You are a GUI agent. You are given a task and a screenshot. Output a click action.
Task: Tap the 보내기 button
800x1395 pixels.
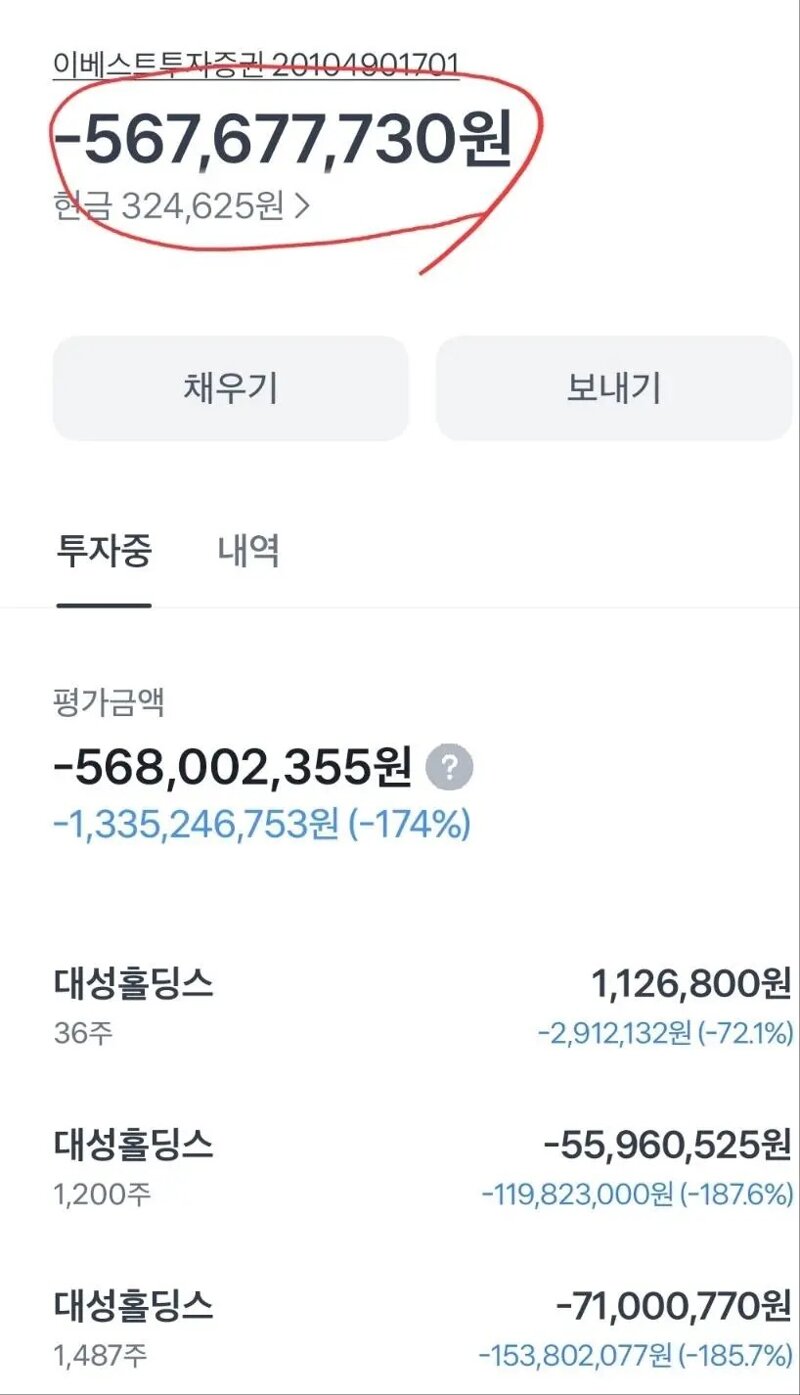coord(614,388)
